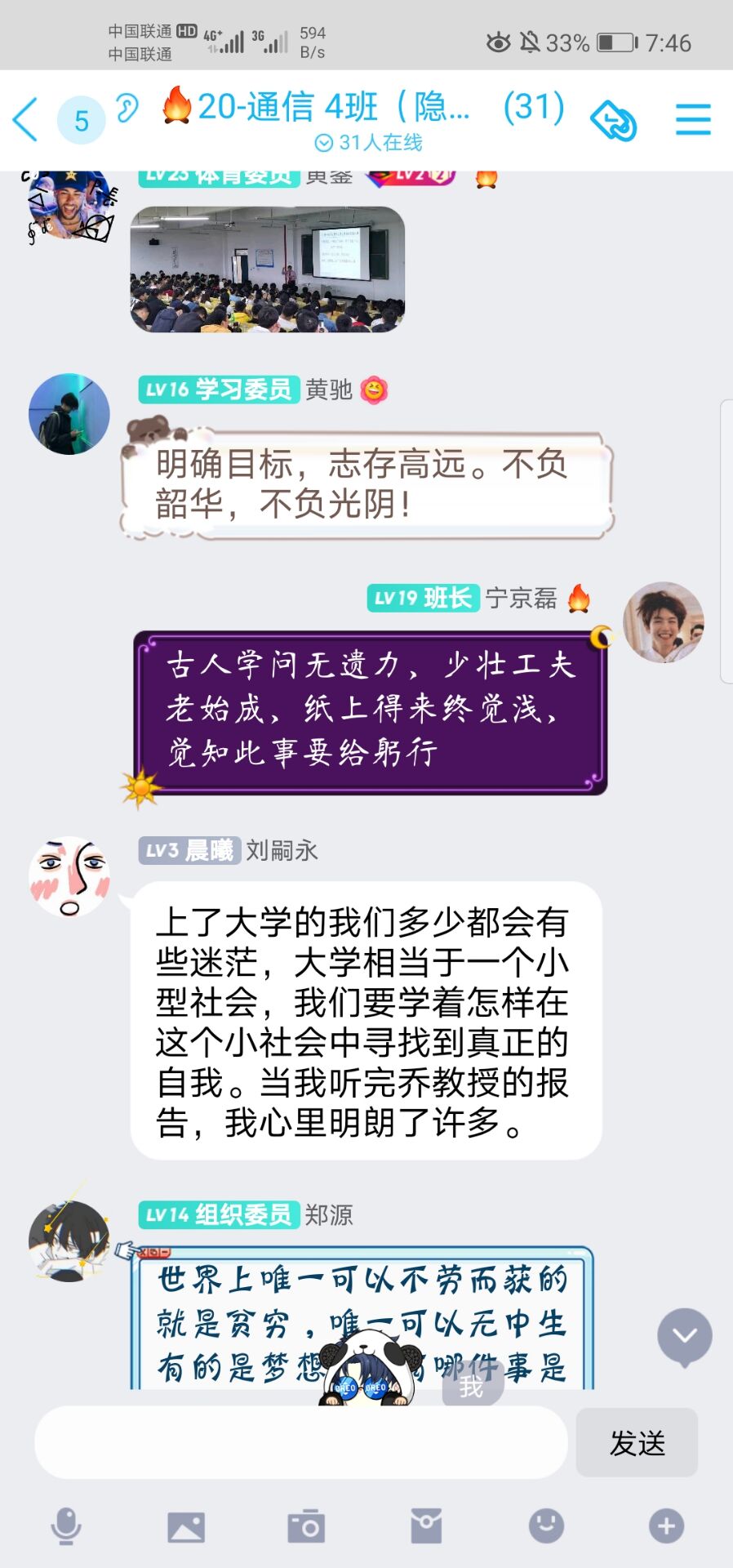Jump to the latest messages
Viewport: 733px width, 1568px height.
(x=684, y=1336)
